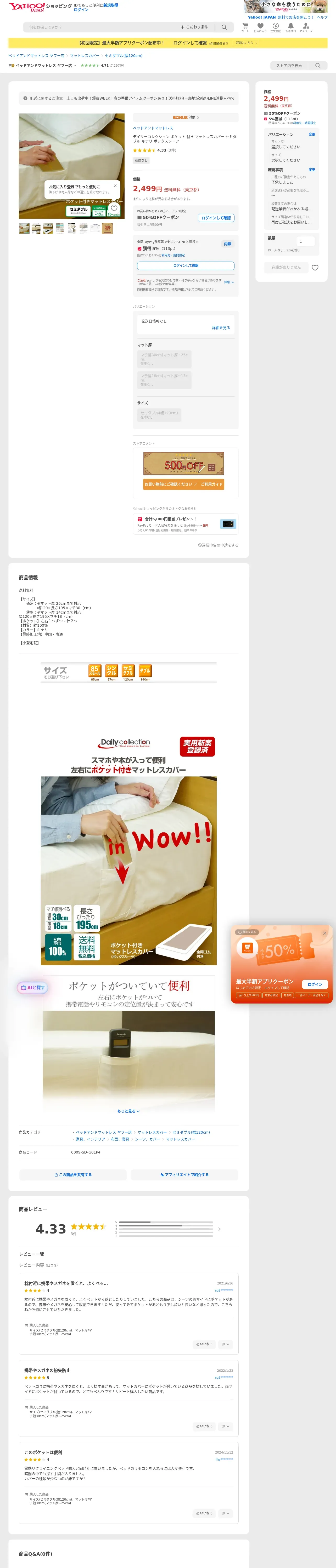Open 詳細はこちら on the yellow coupon banner
This screenshot has height=1568, width=336.
pyautogui.click(x=246, y=43)
